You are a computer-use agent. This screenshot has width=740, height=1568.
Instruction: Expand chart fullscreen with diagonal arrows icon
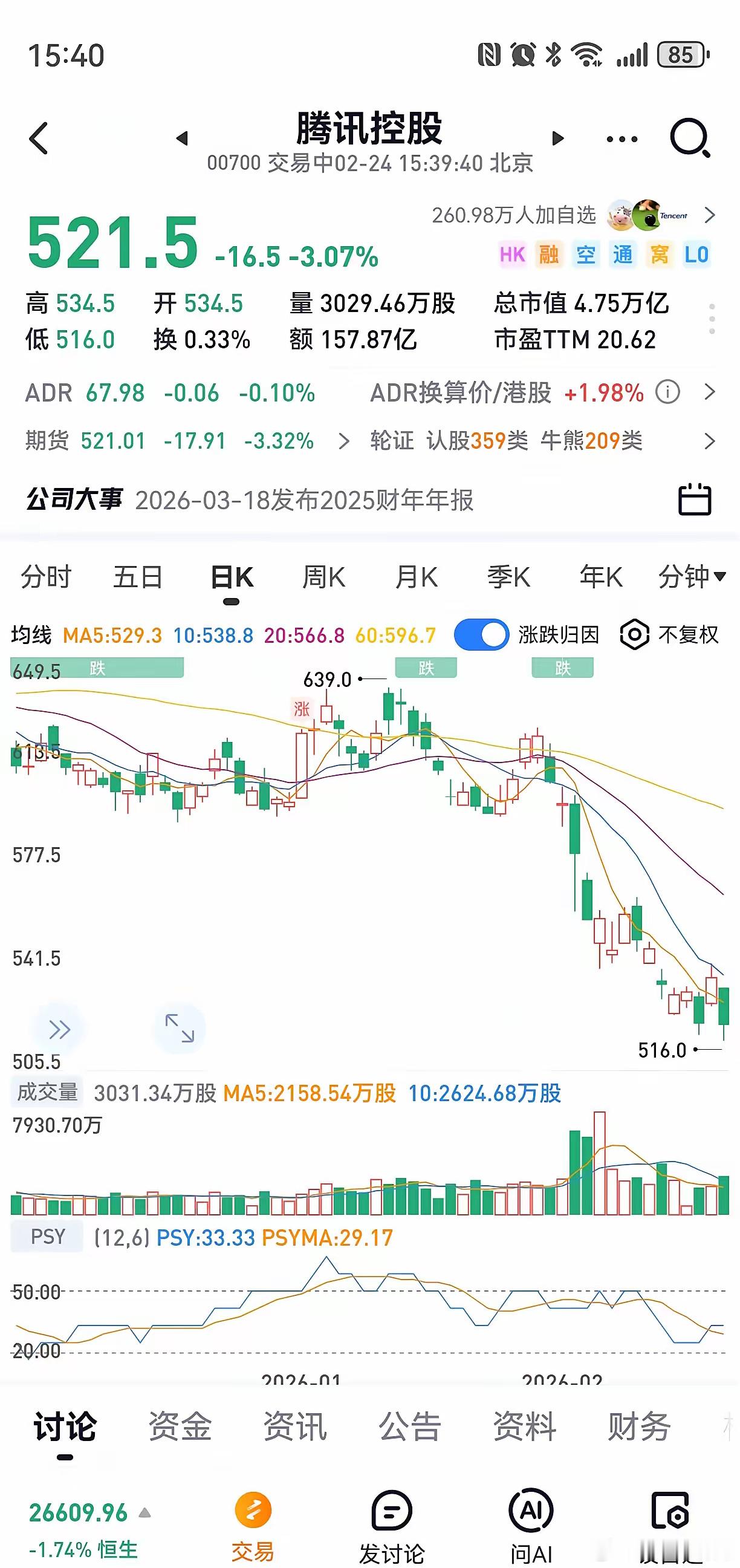[180, 1028]
